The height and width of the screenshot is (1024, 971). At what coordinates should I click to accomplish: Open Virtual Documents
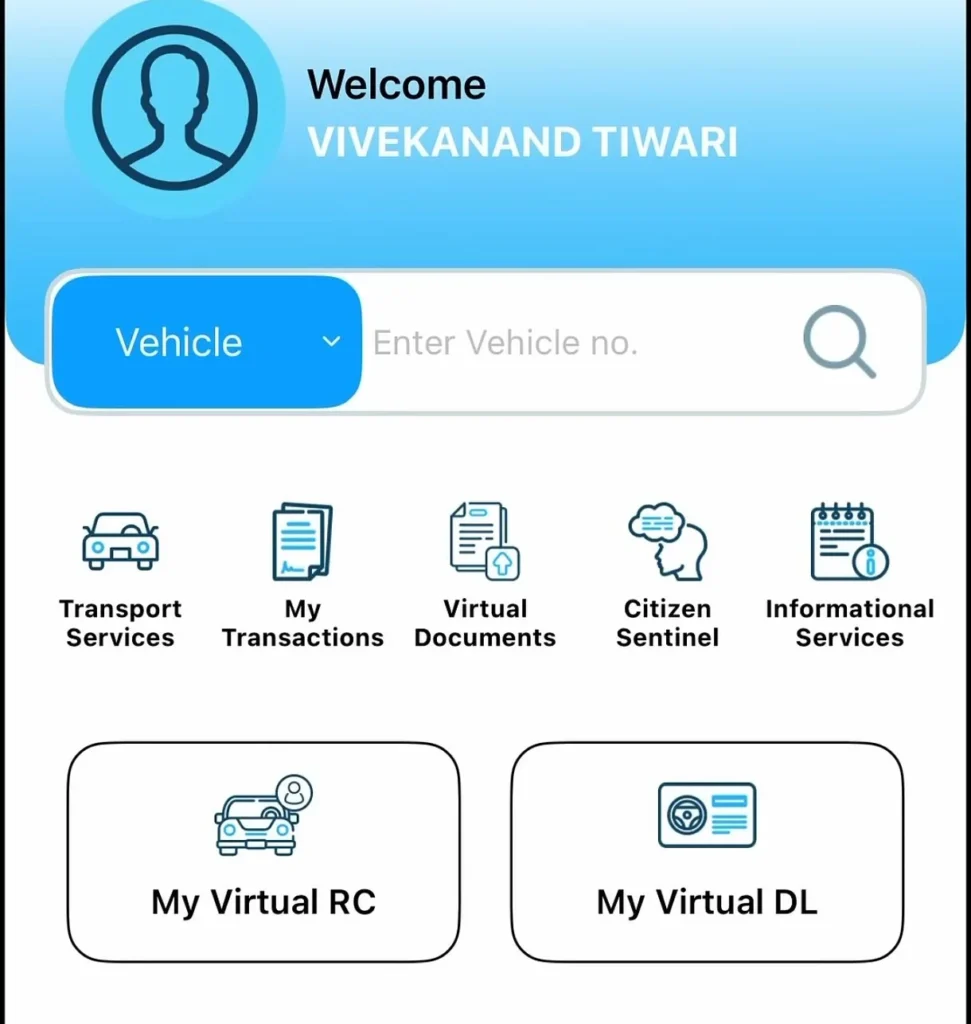[x=485, y=575]
